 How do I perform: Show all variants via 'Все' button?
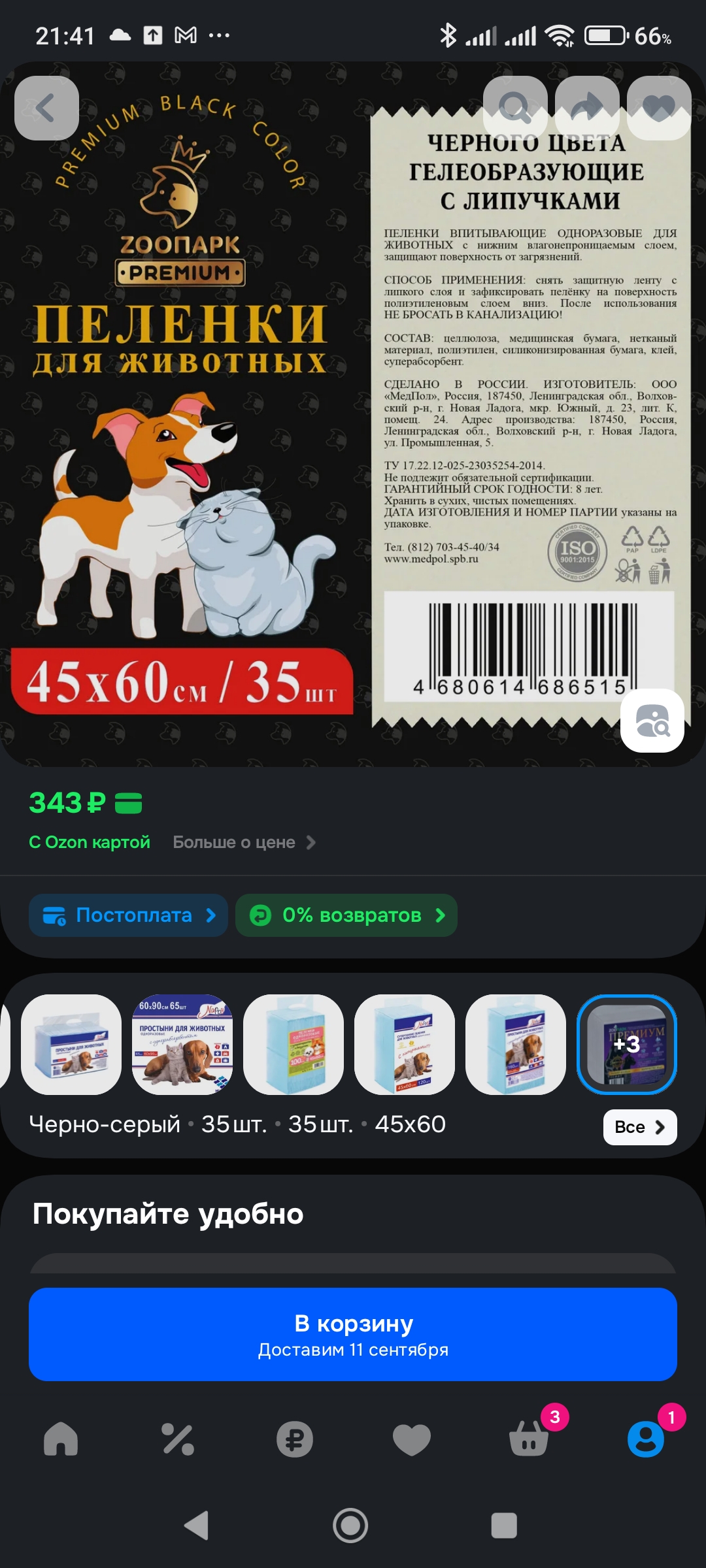click(640, 1127)
